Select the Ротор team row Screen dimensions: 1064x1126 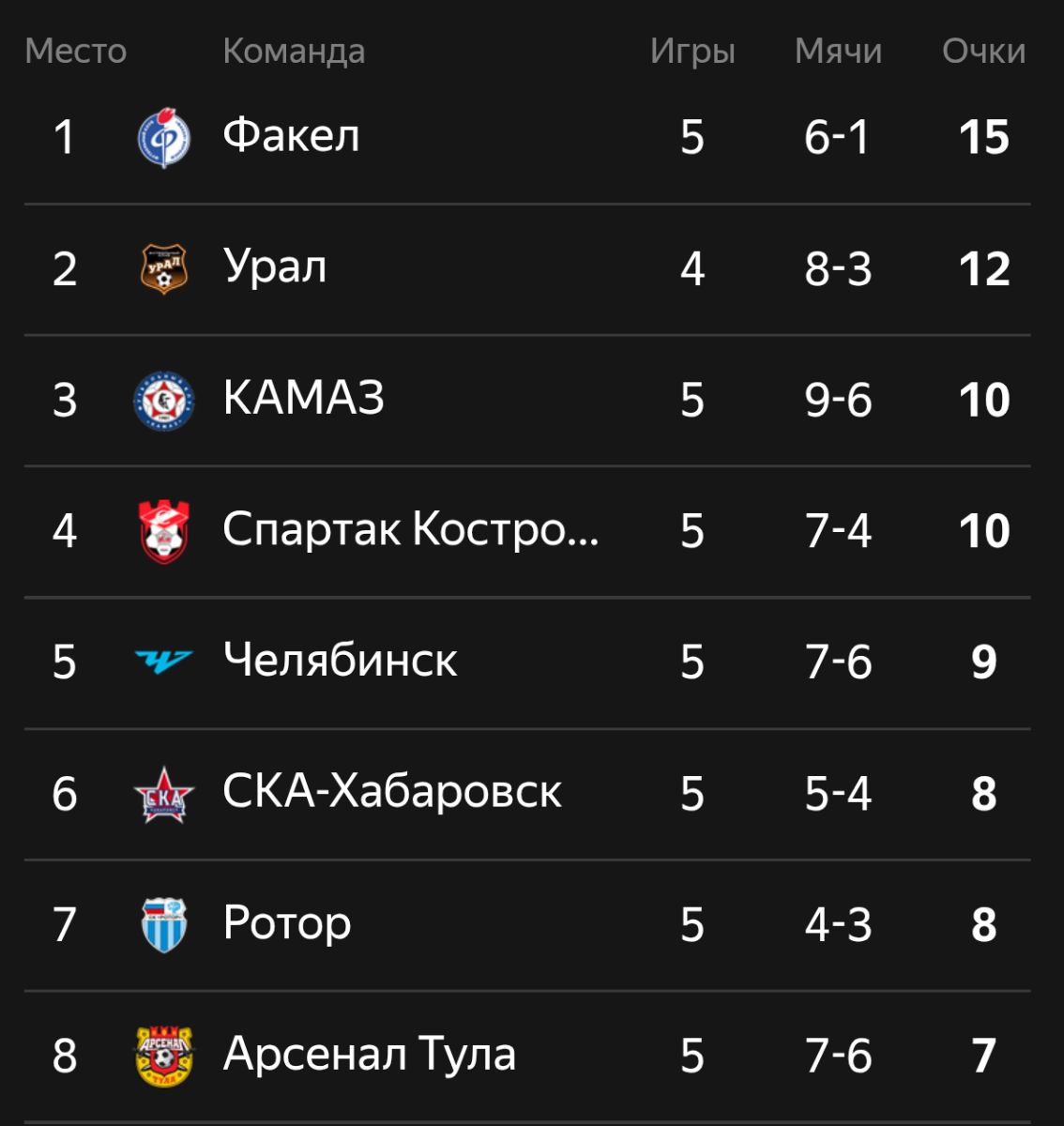coord(287,925)
